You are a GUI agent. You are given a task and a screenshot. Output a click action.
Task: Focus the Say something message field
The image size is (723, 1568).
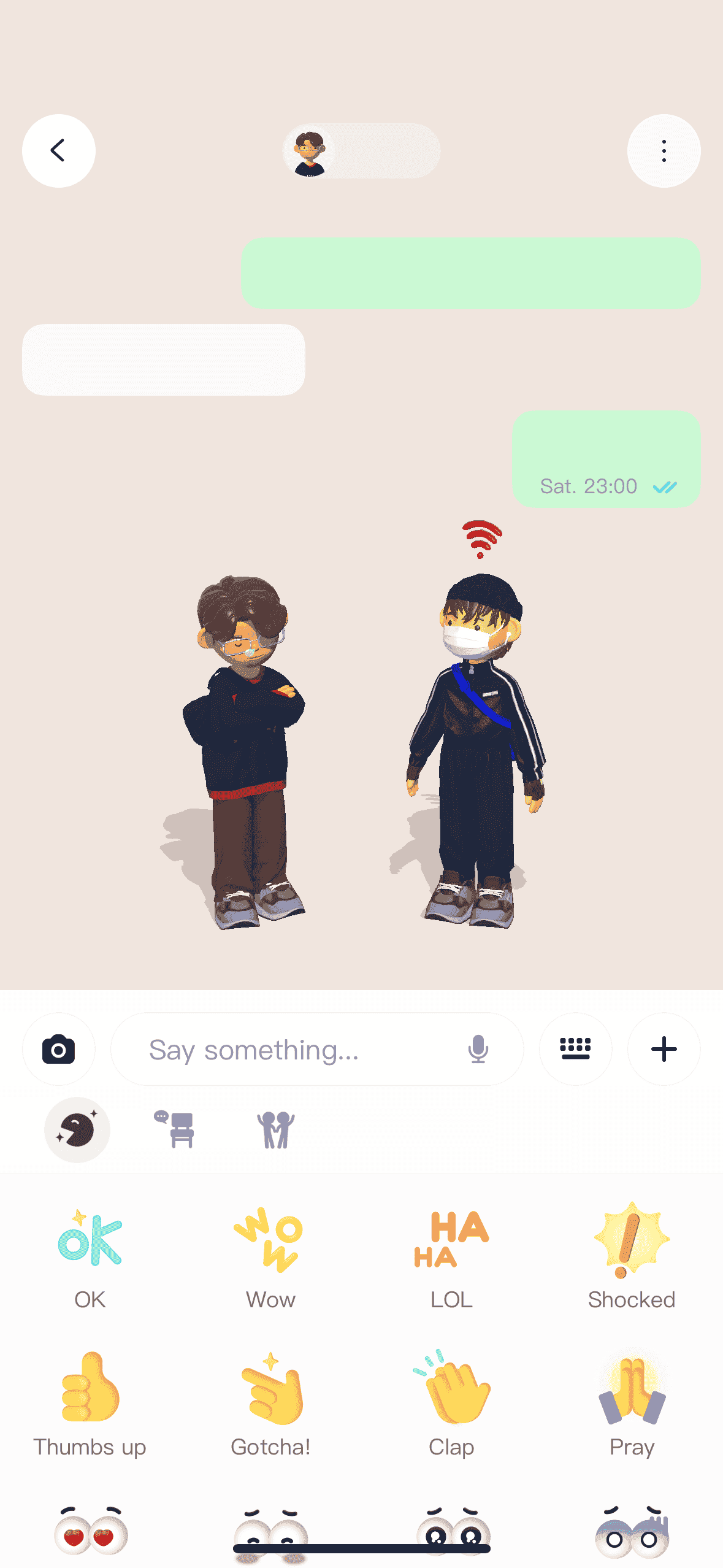pos(294,1050)
